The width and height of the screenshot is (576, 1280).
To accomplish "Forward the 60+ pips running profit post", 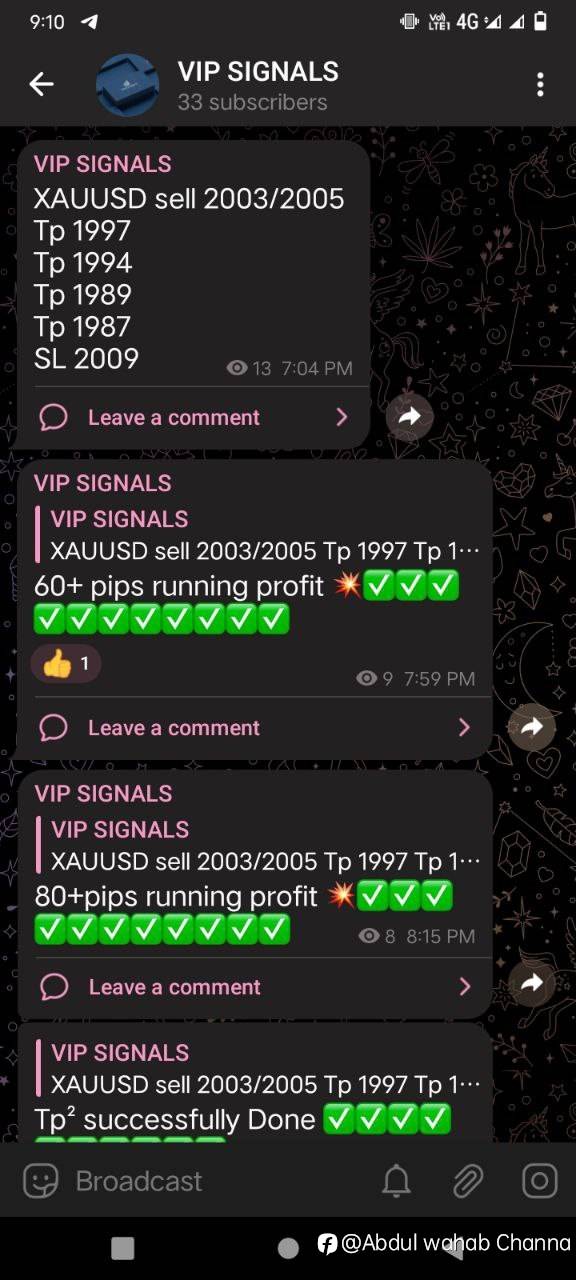I will click(532, 727).
